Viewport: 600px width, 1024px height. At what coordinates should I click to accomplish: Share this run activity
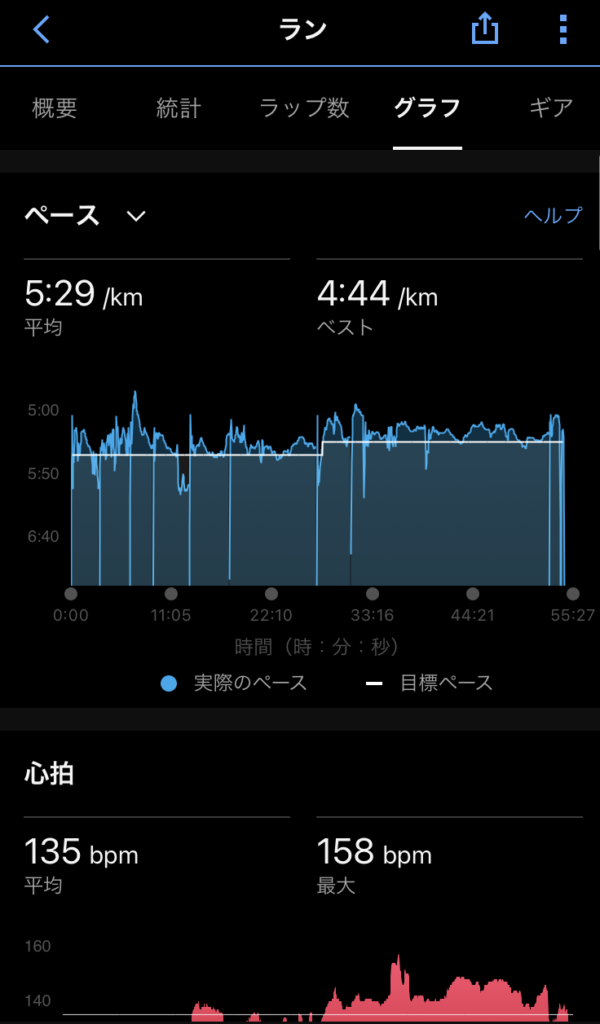tap(485, 30)
